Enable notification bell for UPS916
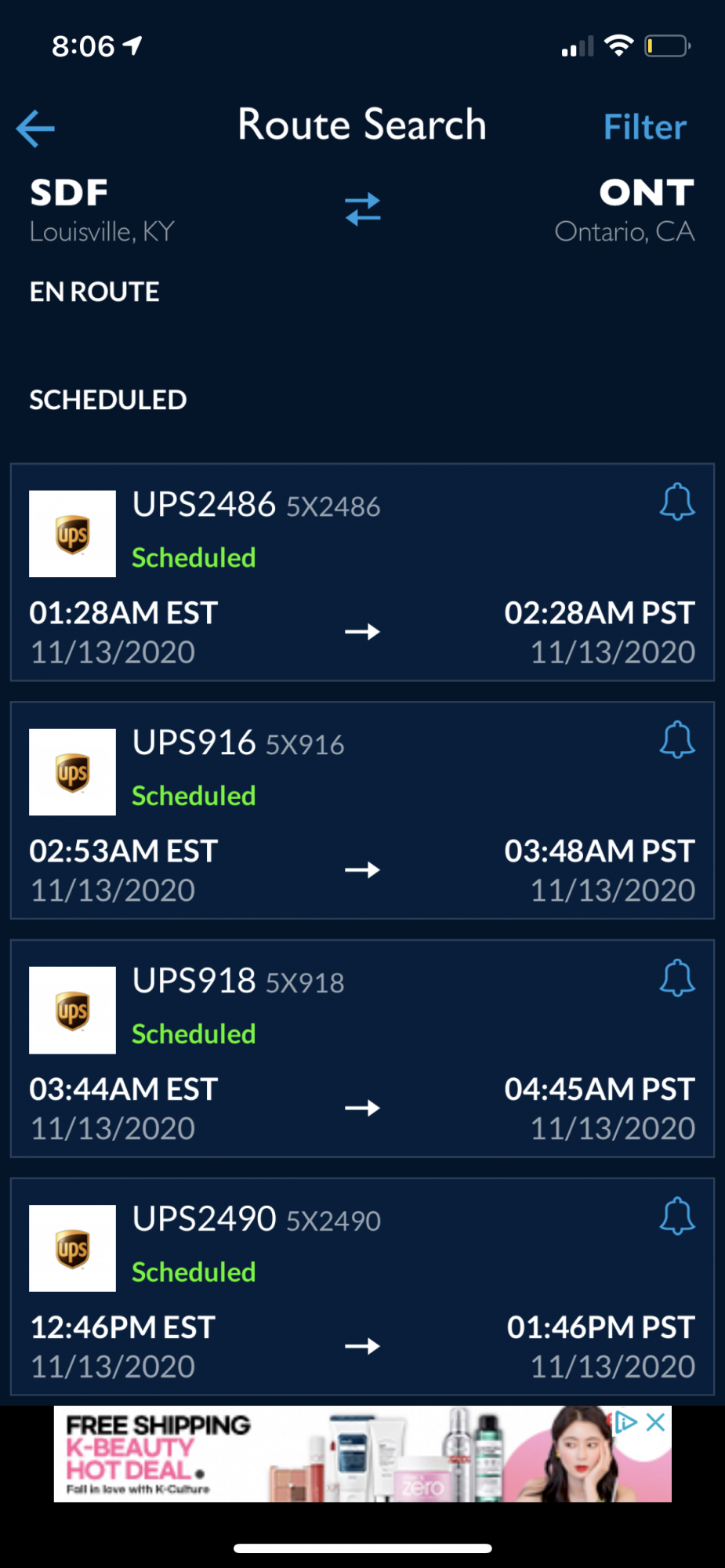Viewport: 725px width, 1568px height. [676, 740]
